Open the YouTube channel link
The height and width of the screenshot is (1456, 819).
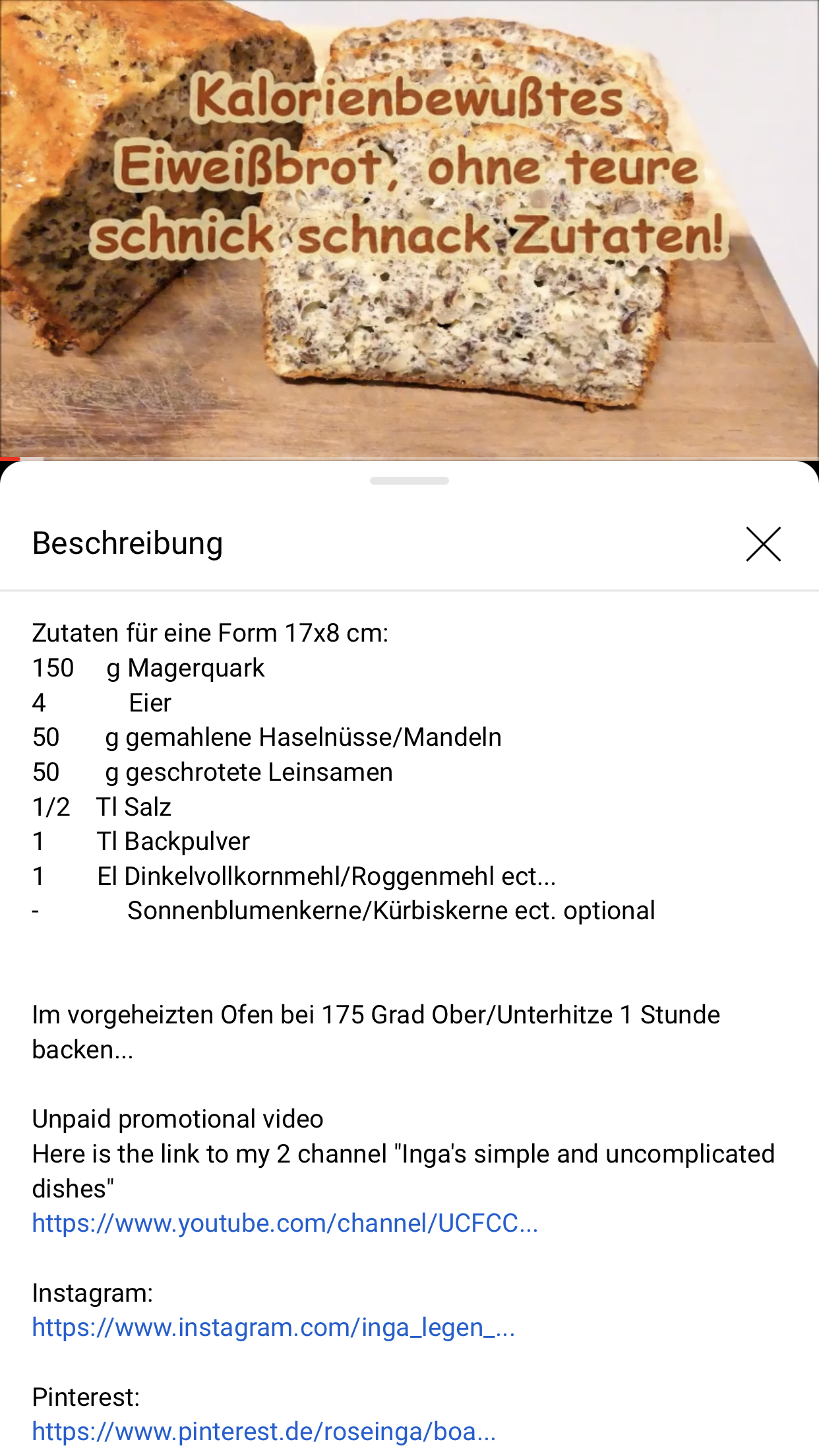click(285, 1223)
